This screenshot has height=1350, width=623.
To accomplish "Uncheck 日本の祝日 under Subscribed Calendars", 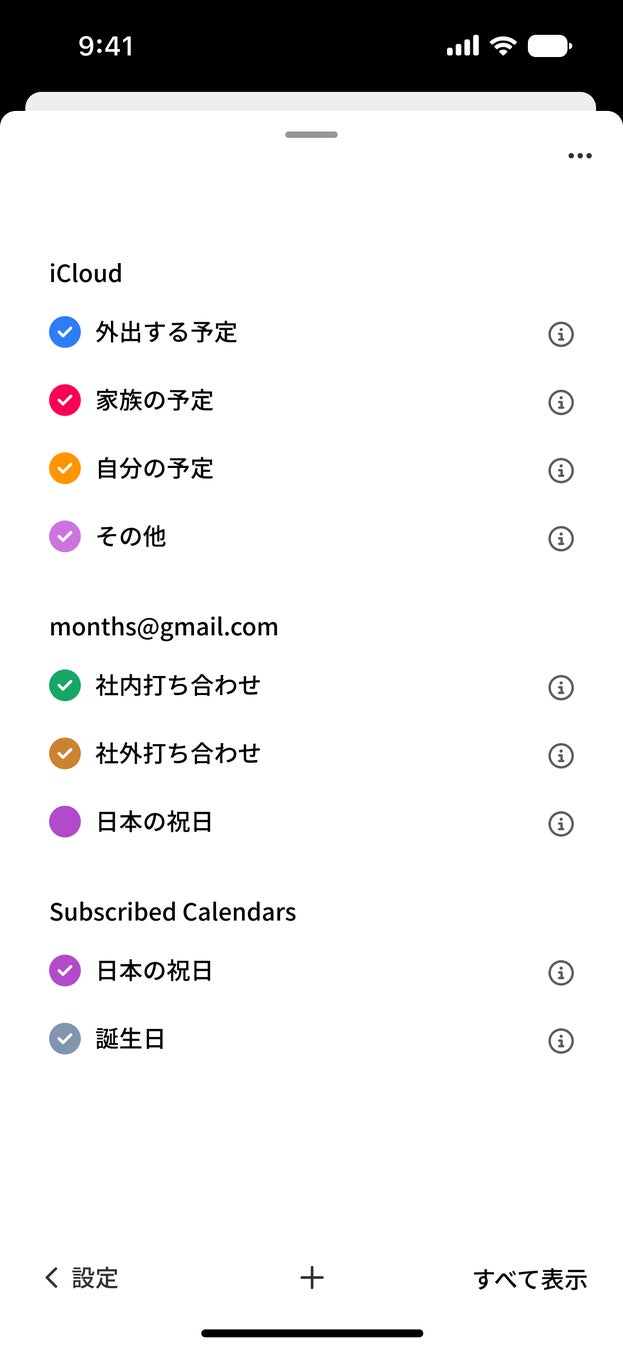I will (65, 971).
